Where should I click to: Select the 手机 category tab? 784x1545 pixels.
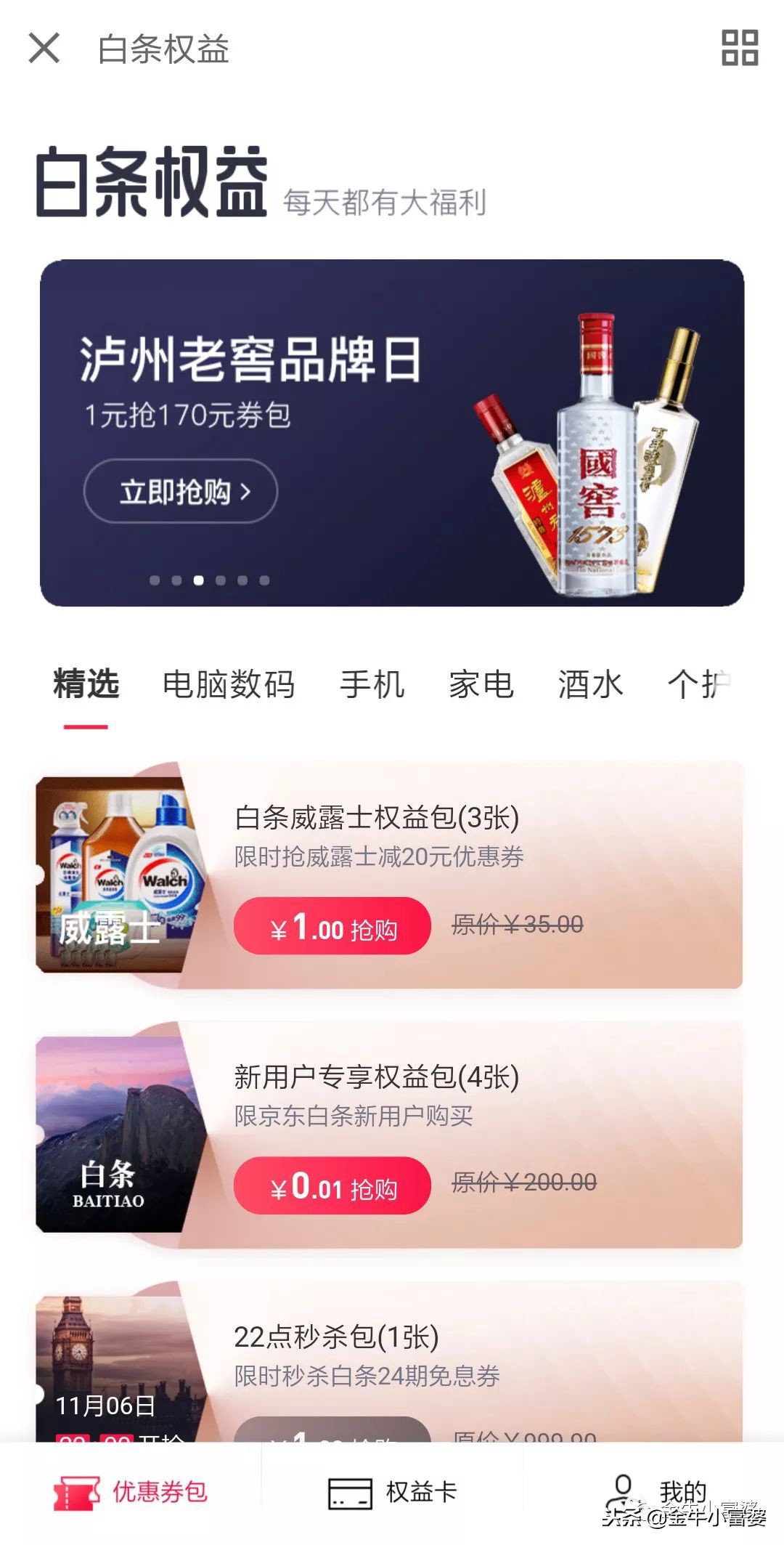373,683
